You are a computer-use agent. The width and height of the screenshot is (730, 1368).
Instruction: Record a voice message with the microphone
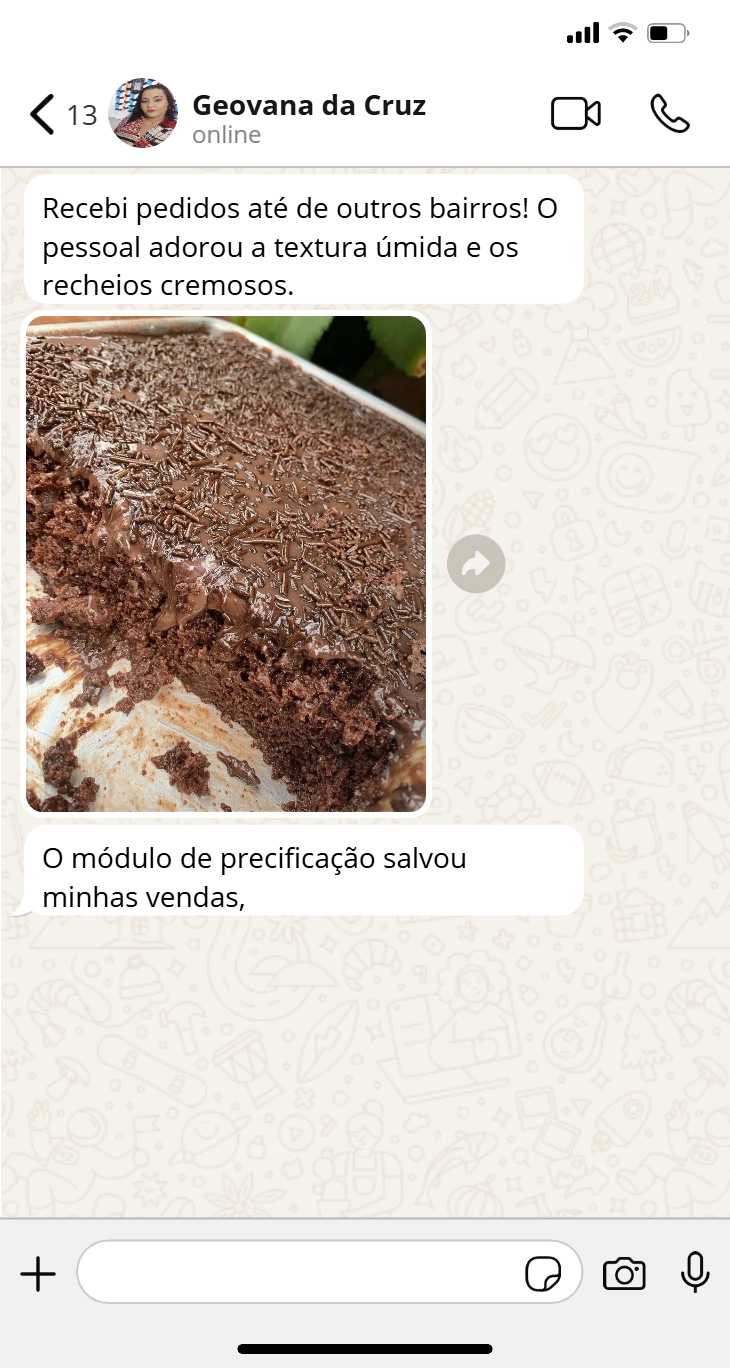pos(695,1272)
